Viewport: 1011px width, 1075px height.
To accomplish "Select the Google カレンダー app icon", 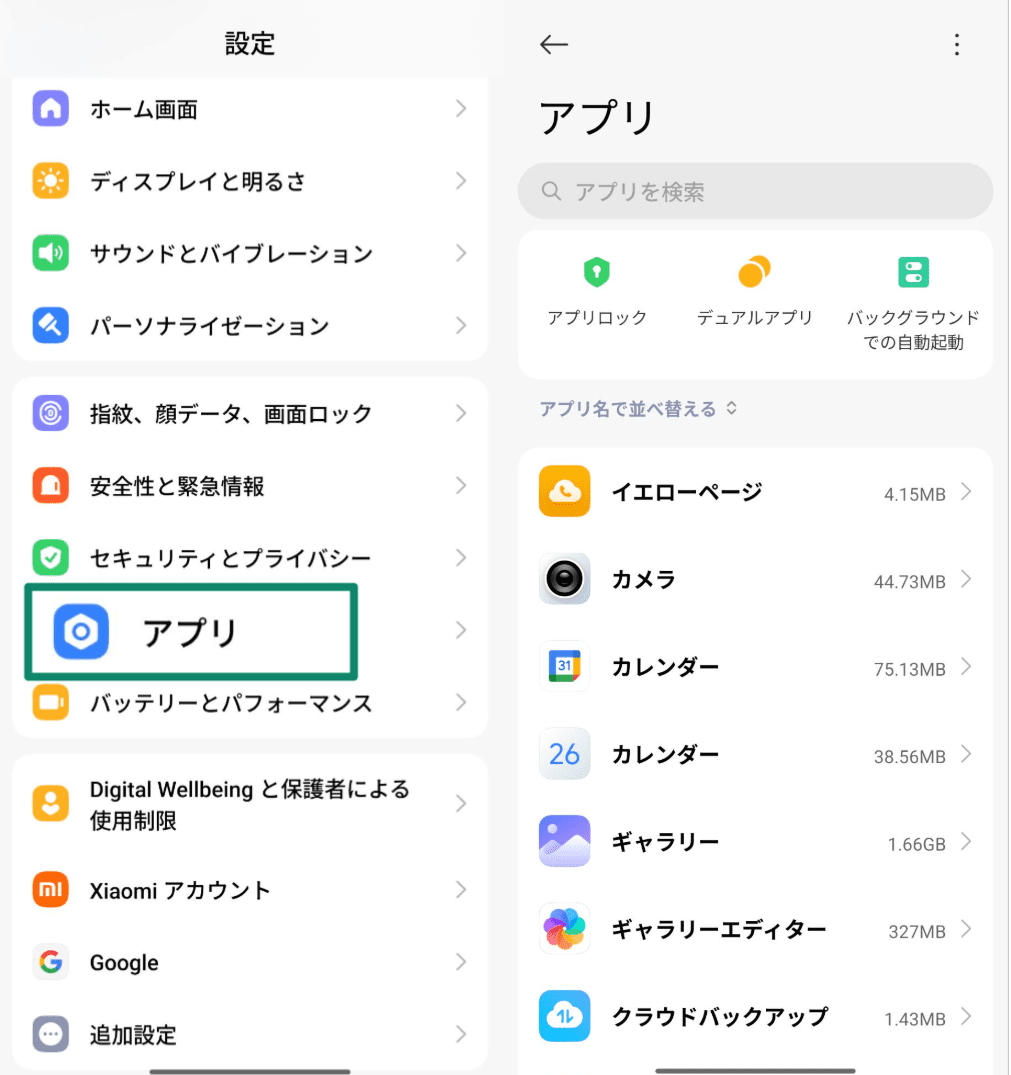I will (x=564, y=666).
